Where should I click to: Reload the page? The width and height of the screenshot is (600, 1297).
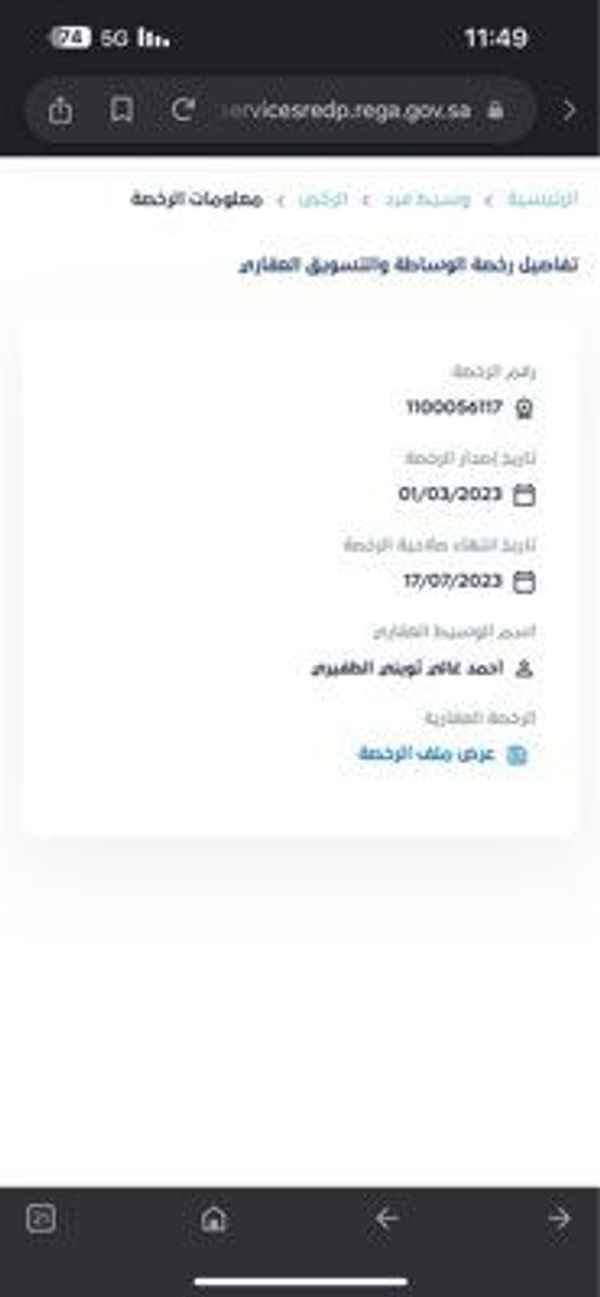click(182, 109)
